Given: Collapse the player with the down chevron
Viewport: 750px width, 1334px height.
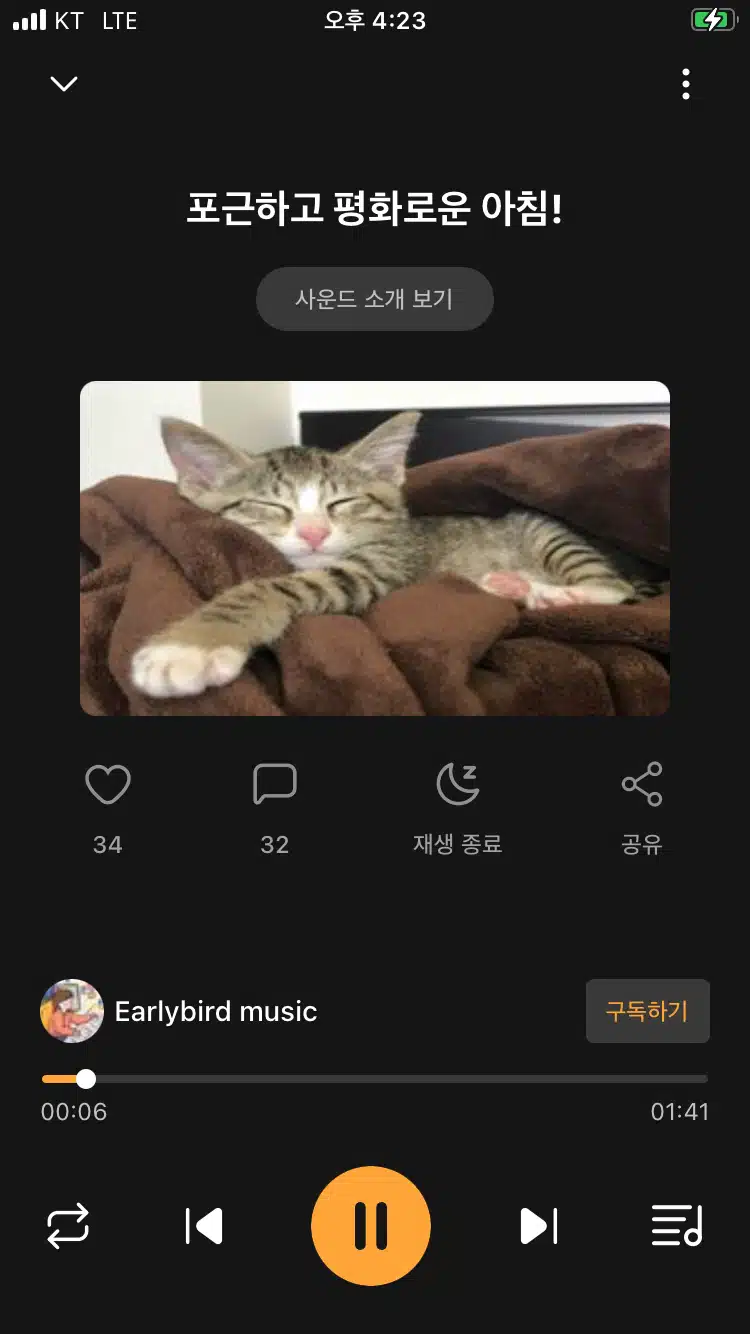Looking at the screenshot, I should (x=64, y=84).
